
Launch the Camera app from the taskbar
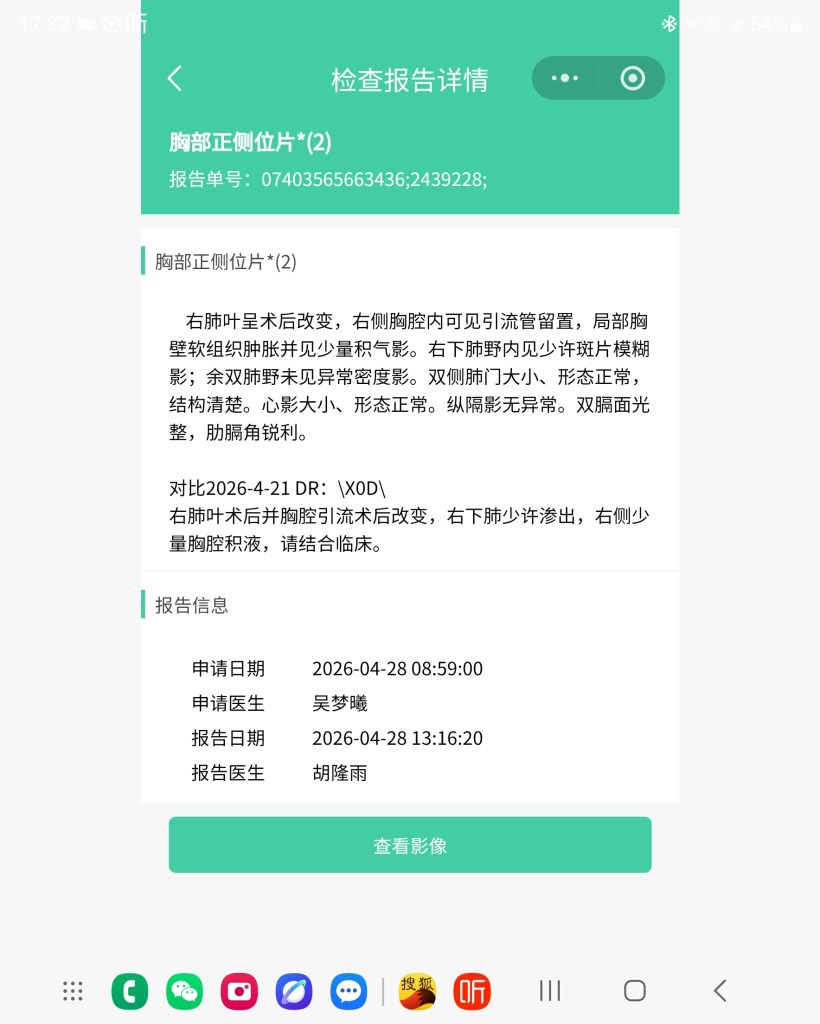[239, 991]
